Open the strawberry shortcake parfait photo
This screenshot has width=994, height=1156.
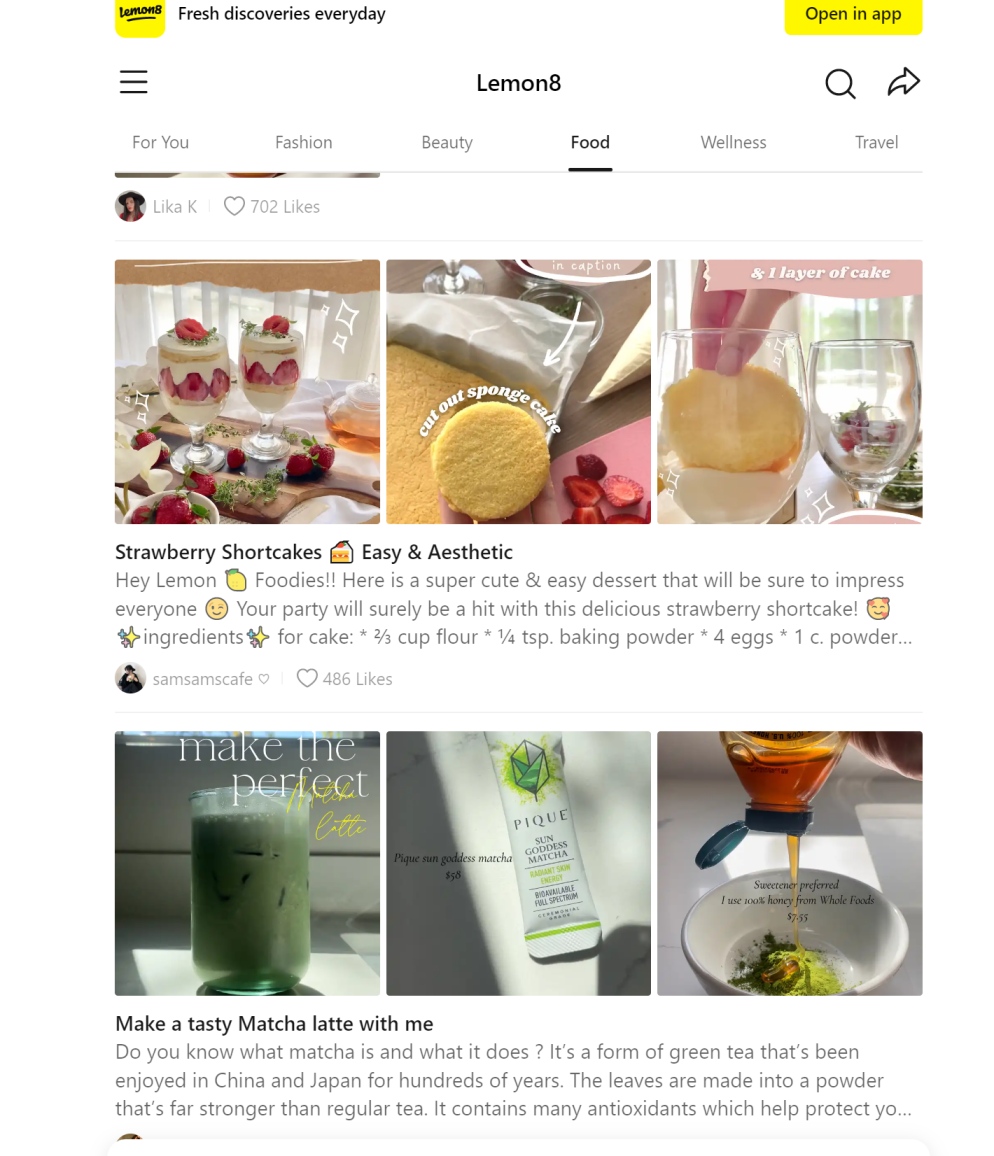(247, 392)
